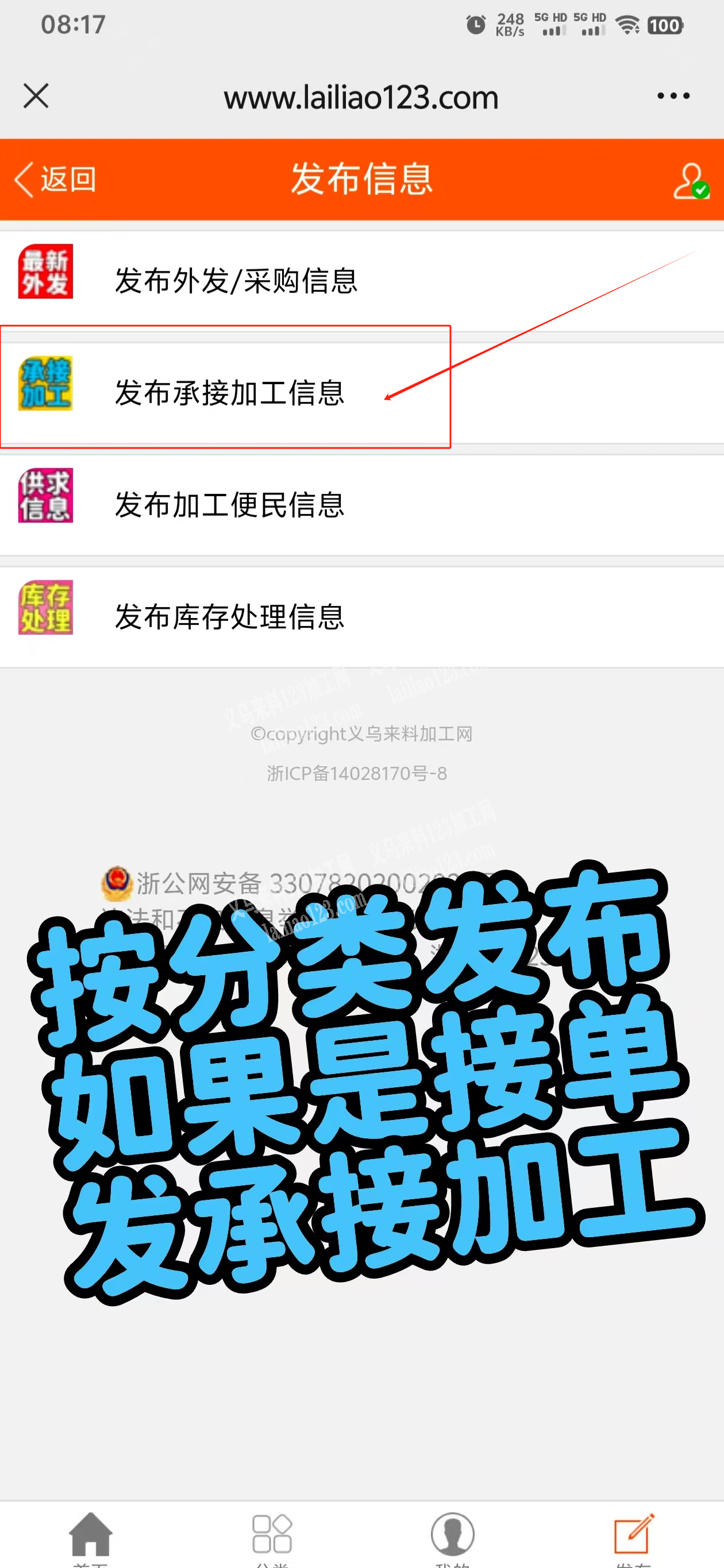Open the user account icon
724x1568 pixels.
691,181
